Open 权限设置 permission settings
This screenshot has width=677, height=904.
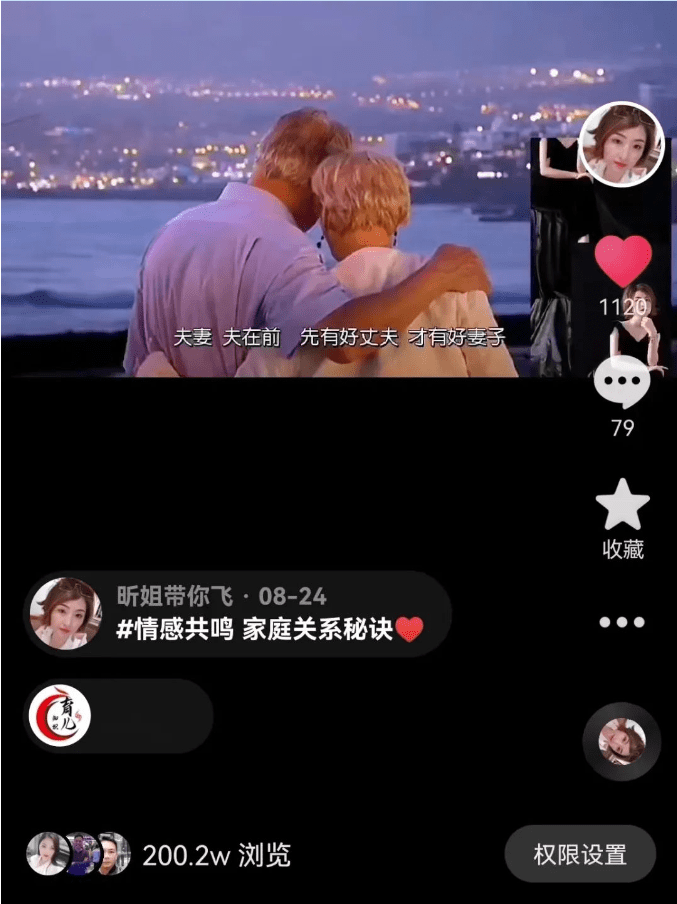[579, 854]
